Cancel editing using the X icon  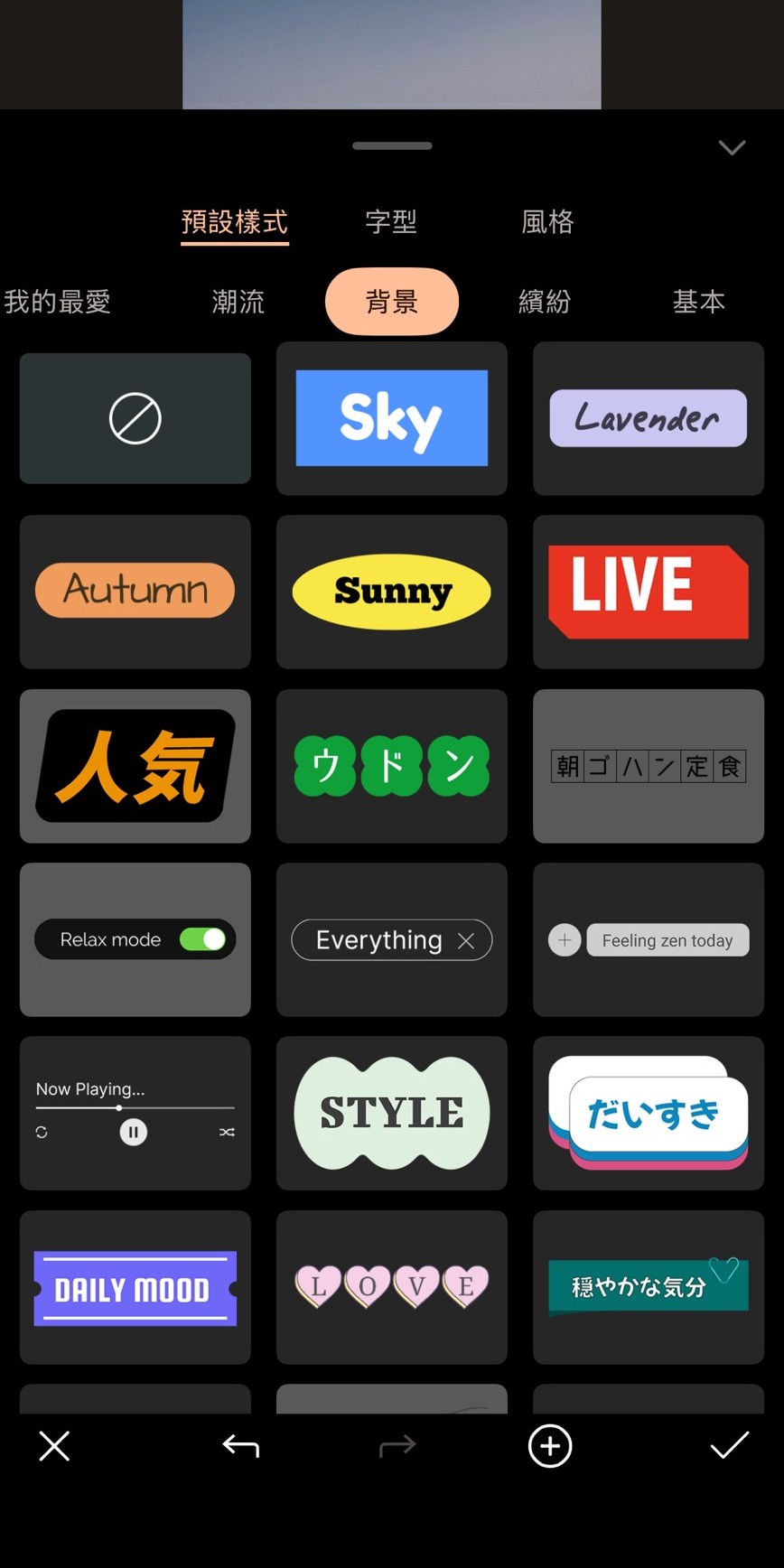click(54, 1446)
